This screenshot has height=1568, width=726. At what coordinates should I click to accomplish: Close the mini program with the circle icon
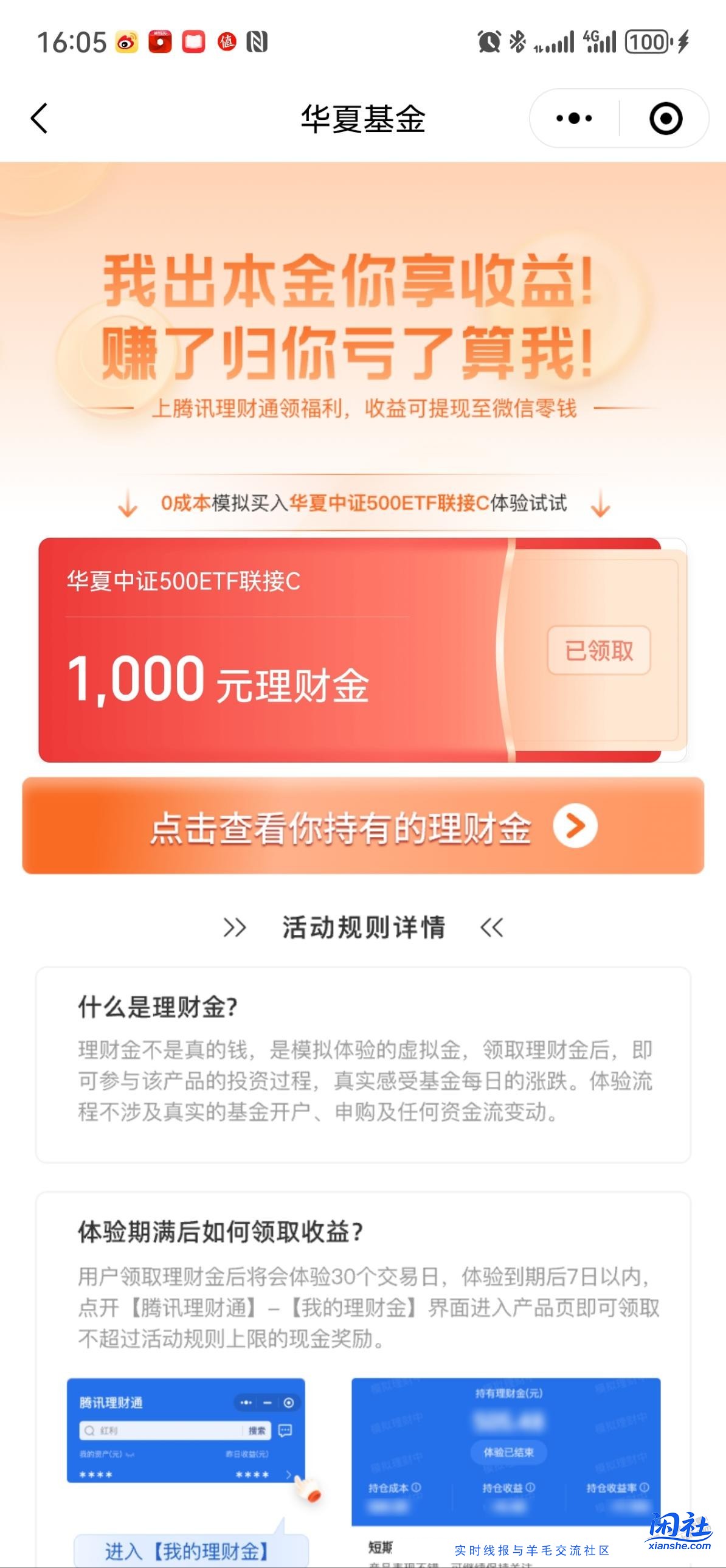tap(665, 118)
